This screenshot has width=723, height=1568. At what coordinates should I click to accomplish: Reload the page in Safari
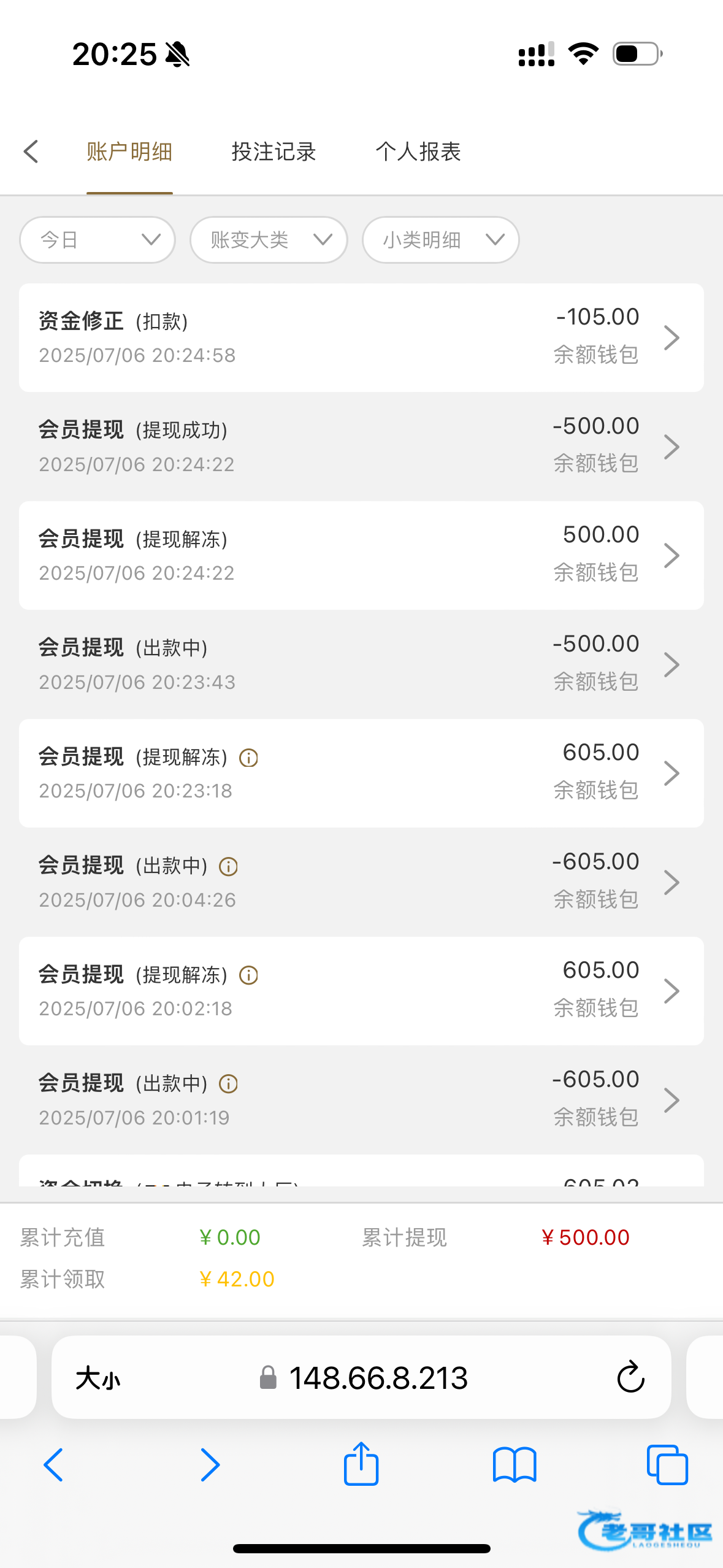coord(630,1377)
